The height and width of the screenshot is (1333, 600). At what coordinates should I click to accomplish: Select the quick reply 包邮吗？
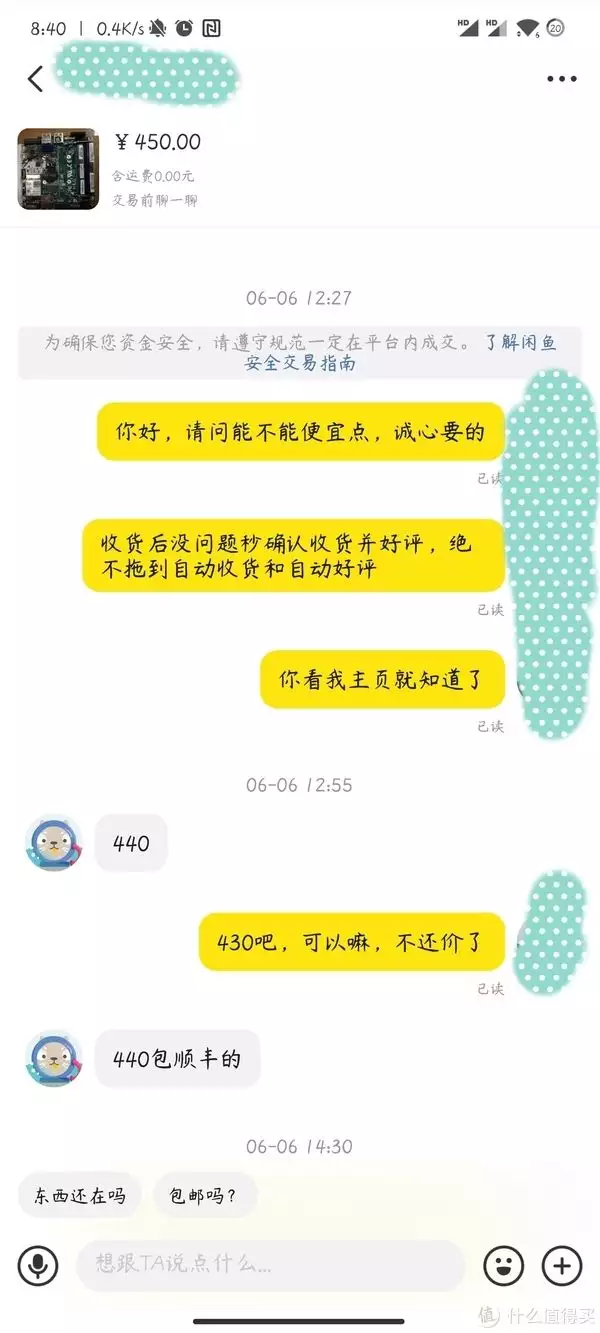[204, 1195]
